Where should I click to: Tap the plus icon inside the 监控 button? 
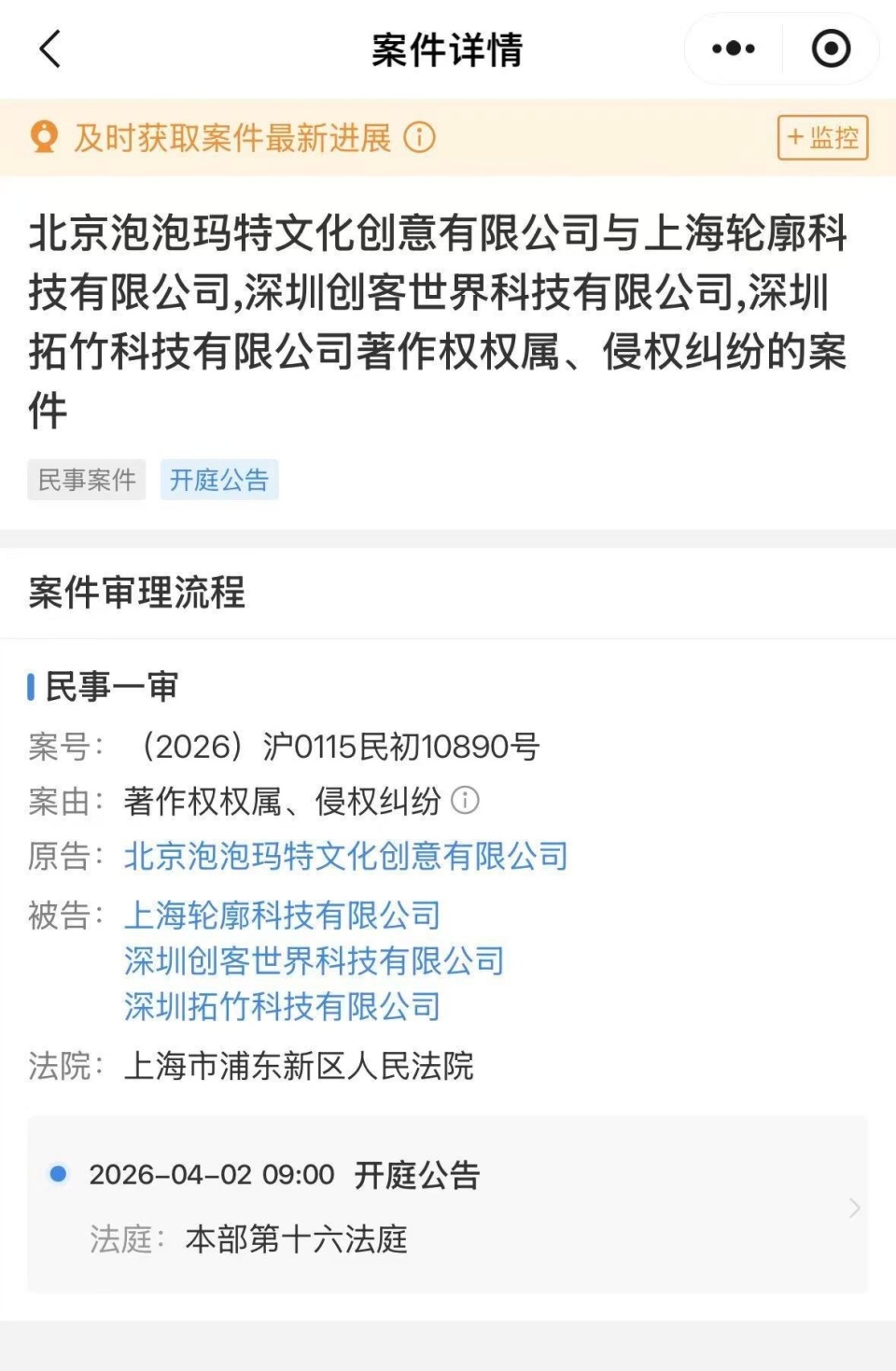pos(794,138)
